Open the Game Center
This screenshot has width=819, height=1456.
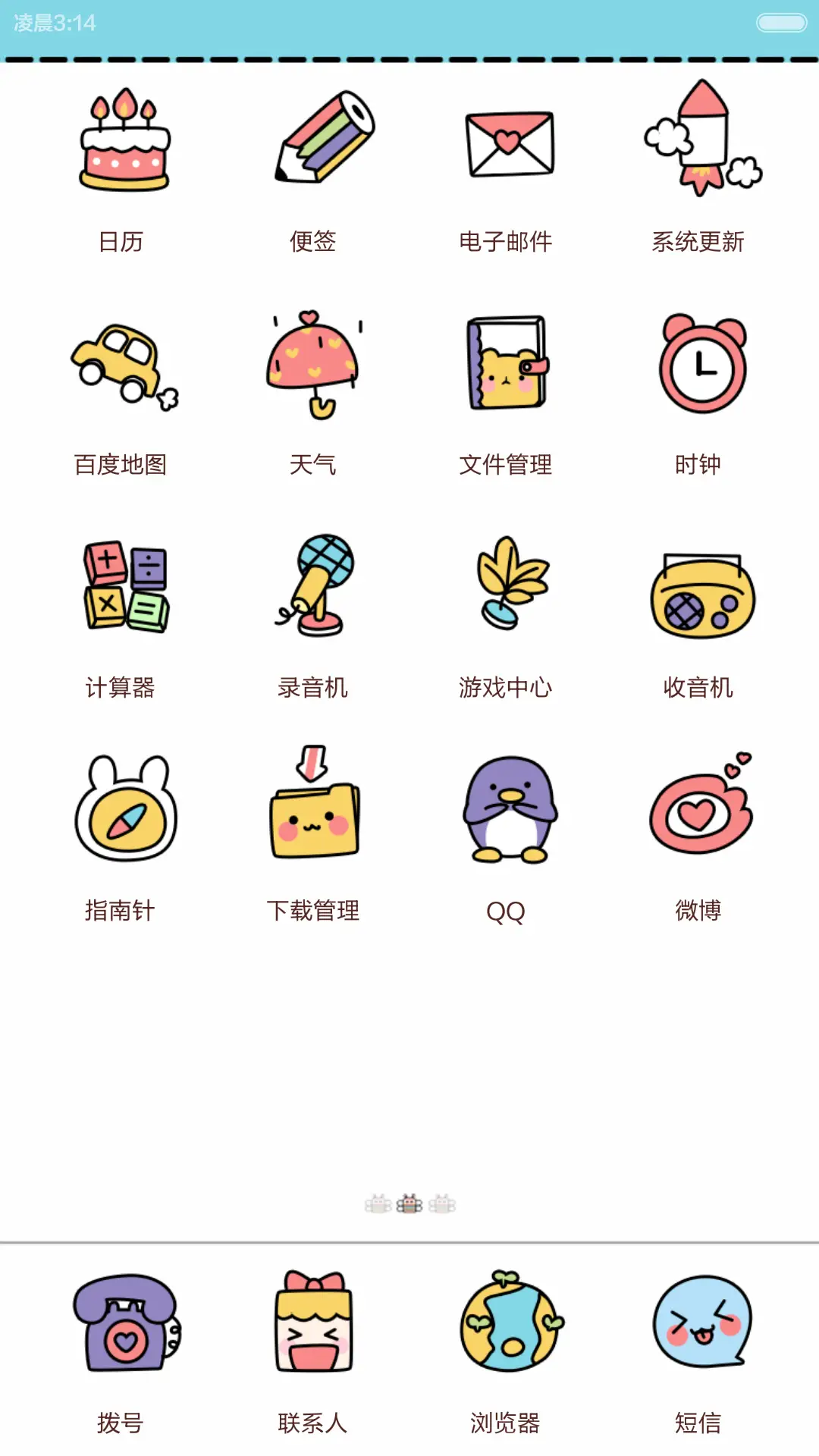tap(507, 588)
